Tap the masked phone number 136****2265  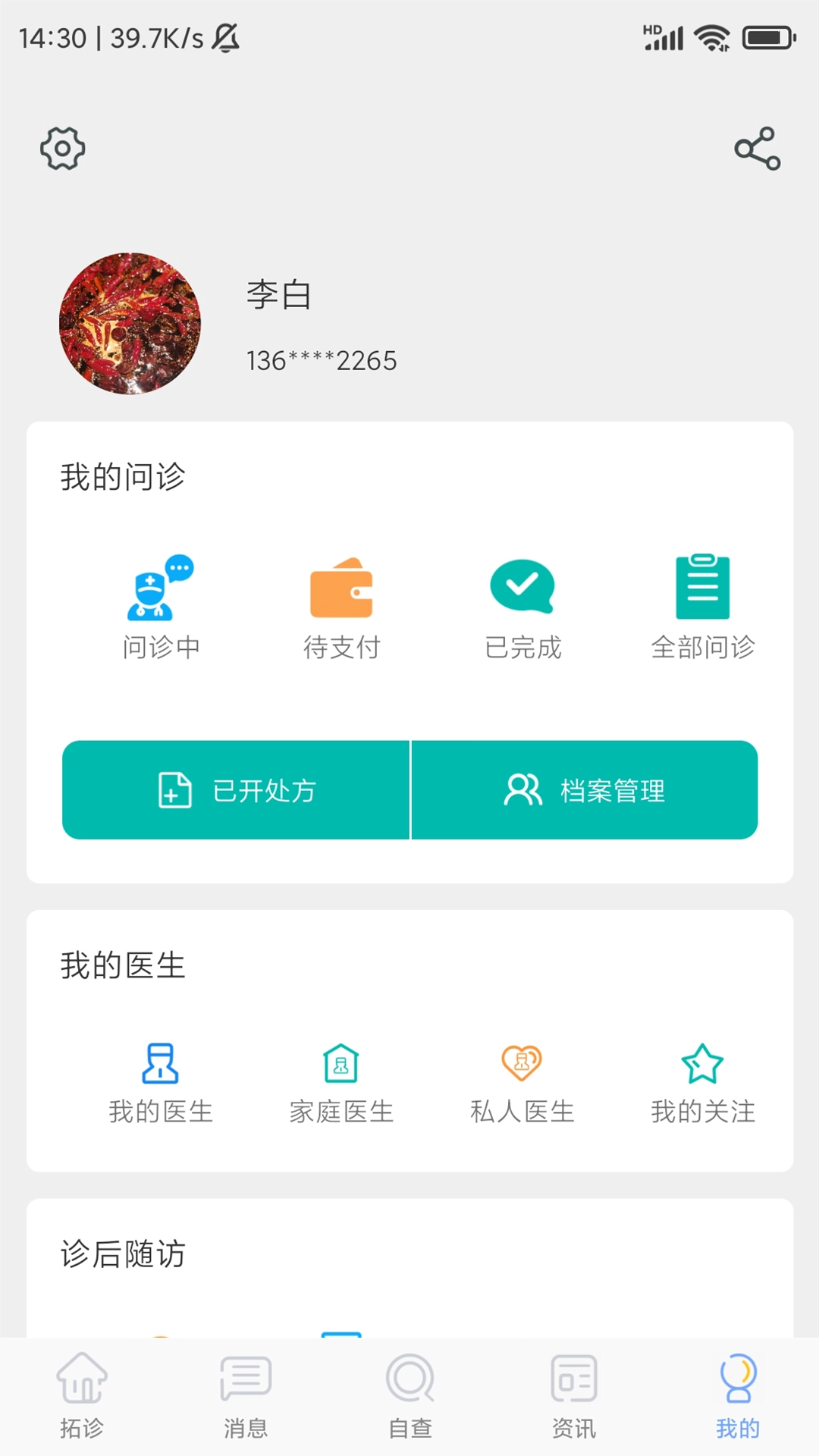pos(320,361)
